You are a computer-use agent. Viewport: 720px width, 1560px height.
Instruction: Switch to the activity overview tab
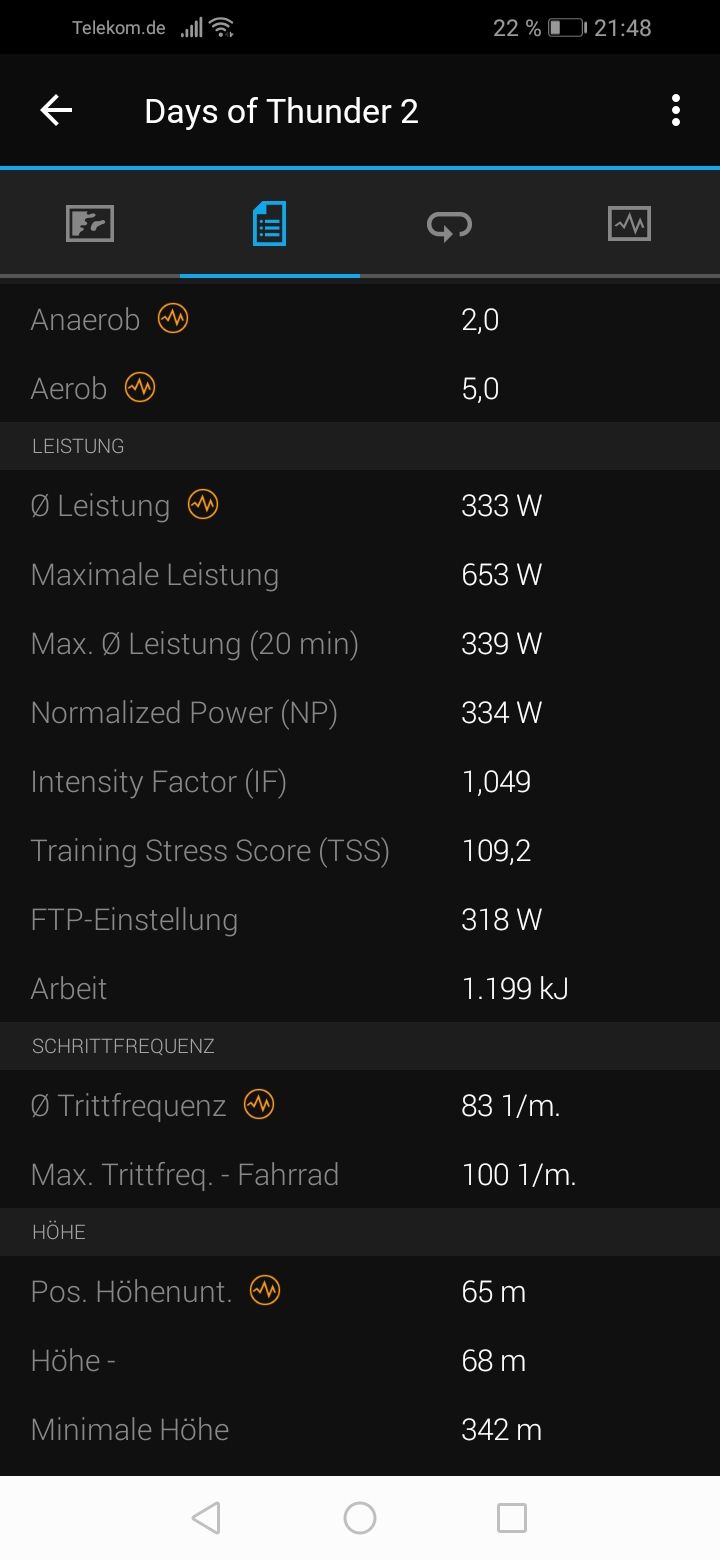(90, 223)
